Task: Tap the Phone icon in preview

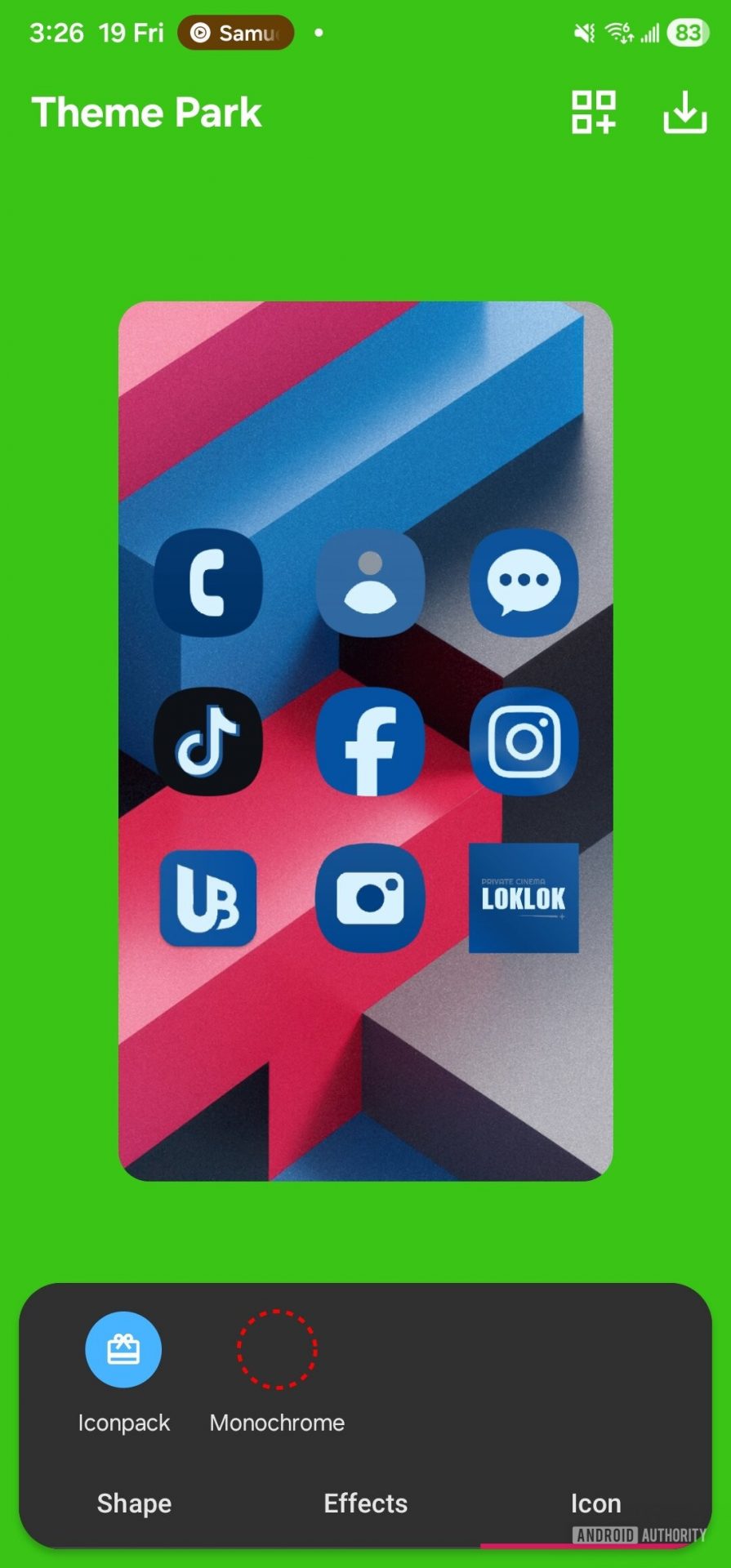Action: [208, 582]
